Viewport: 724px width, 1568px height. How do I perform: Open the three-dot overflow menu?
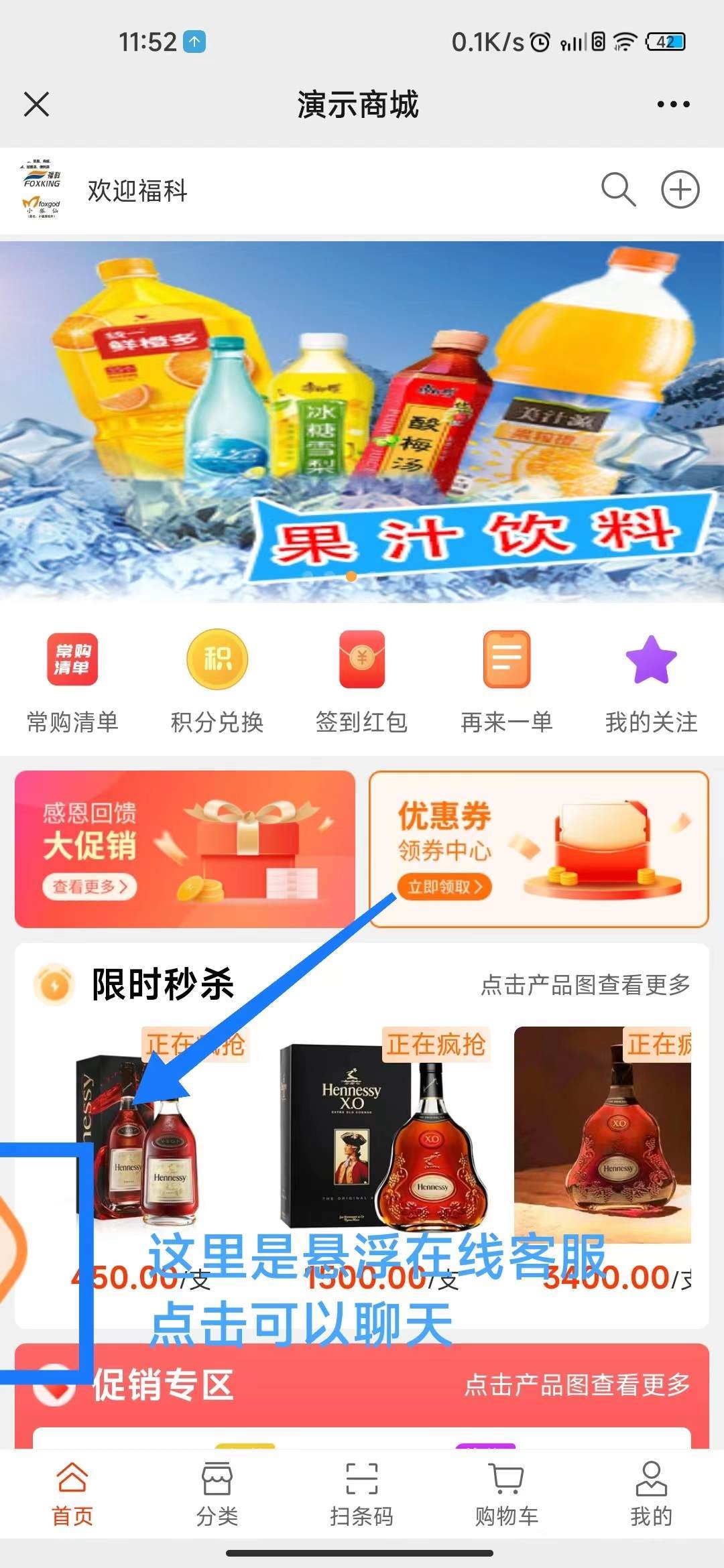(673, 105)
